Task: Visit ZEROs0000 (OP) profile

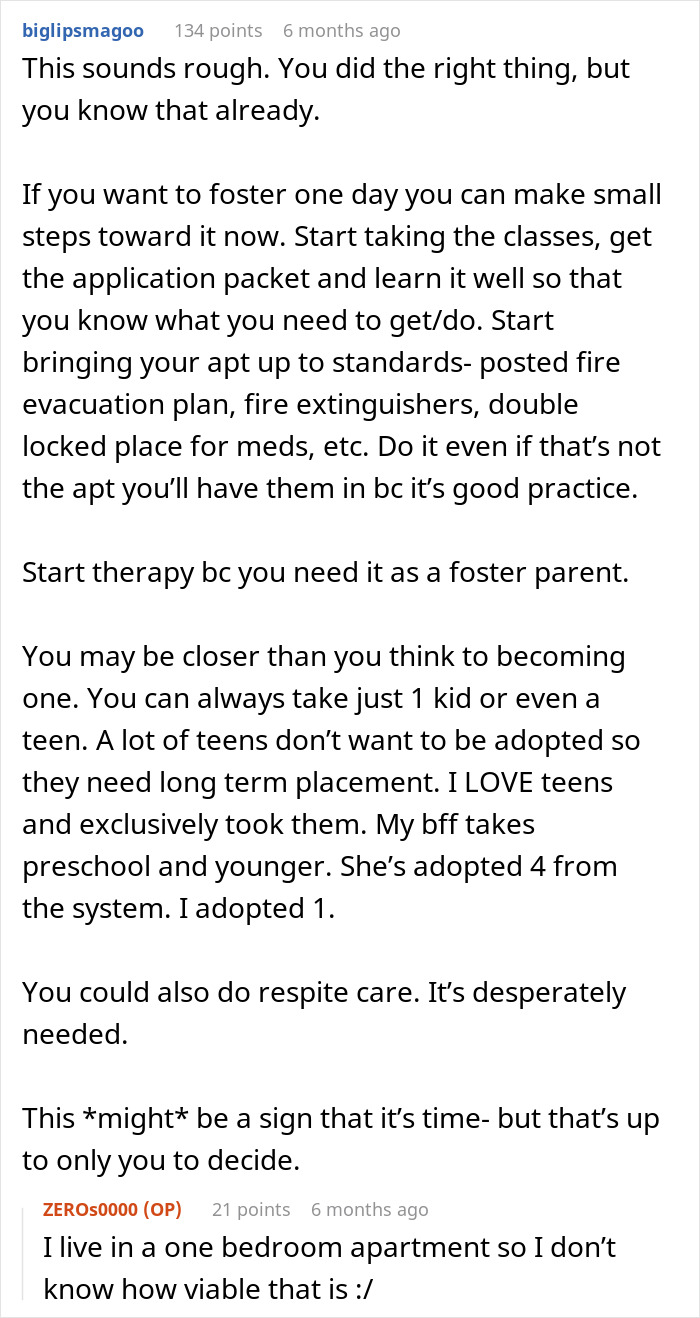Action: pos(112,1209)
